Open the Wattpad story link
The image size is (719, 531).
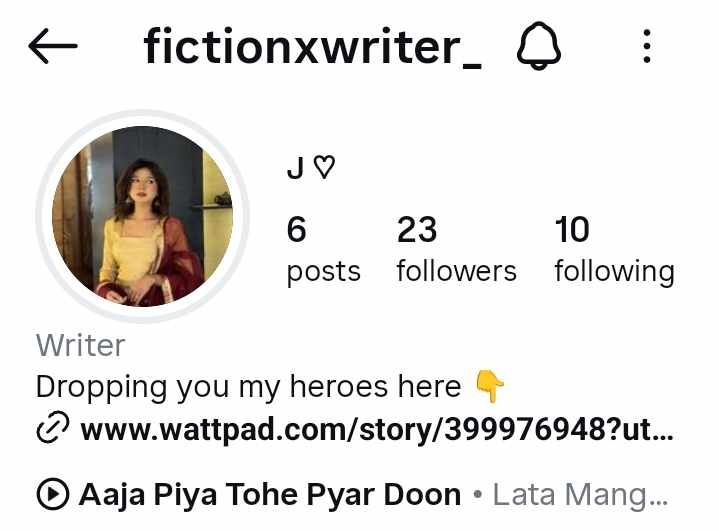pos(375,430)
